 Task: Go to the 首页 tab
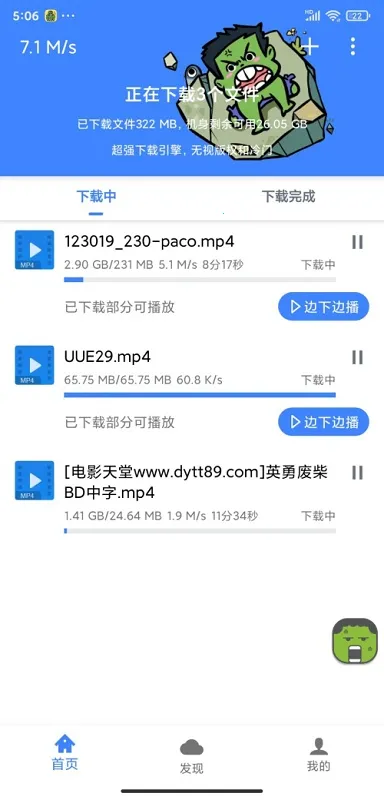tap(65, 753)
